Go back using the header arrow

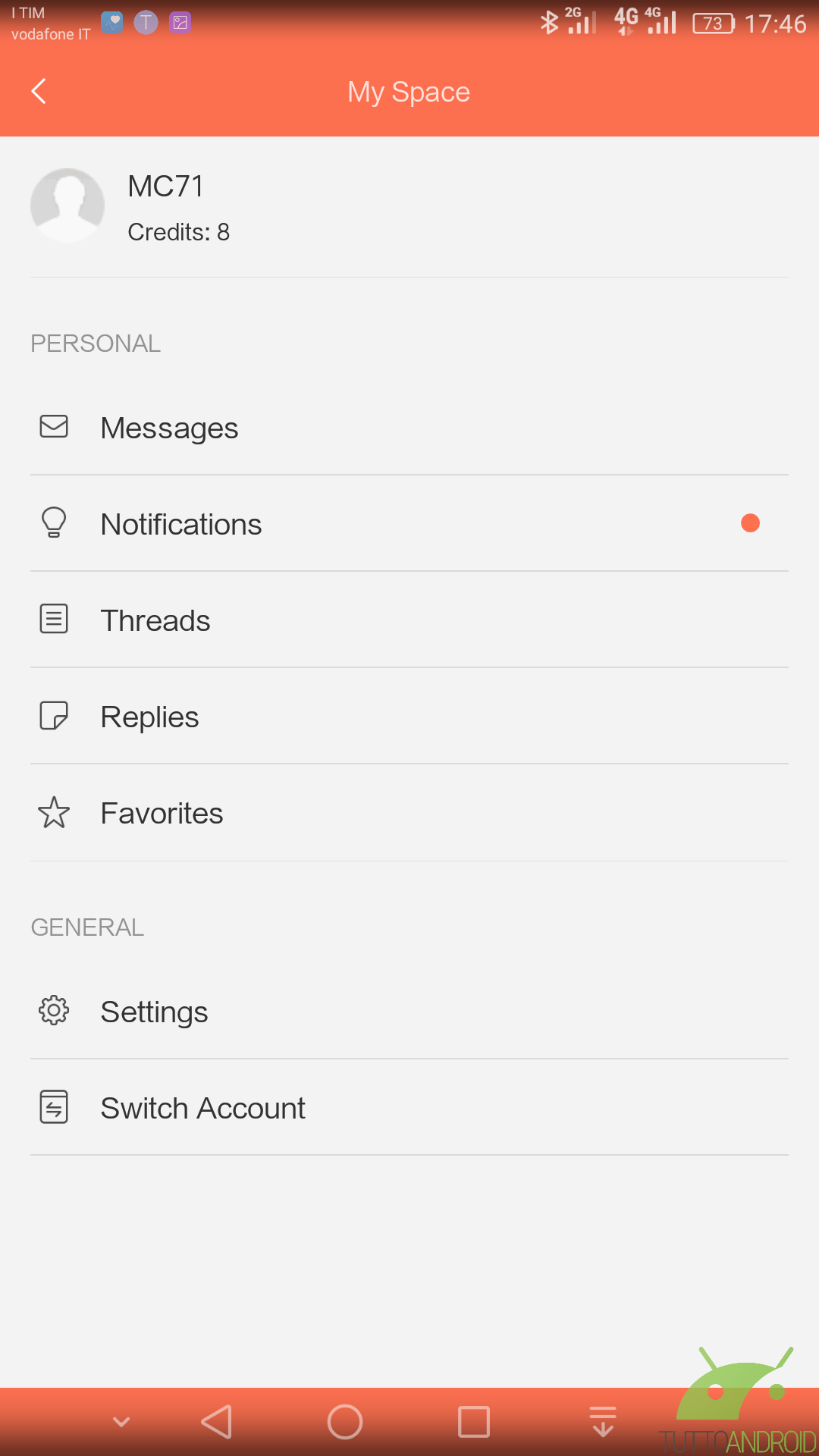tap(39, 91)
